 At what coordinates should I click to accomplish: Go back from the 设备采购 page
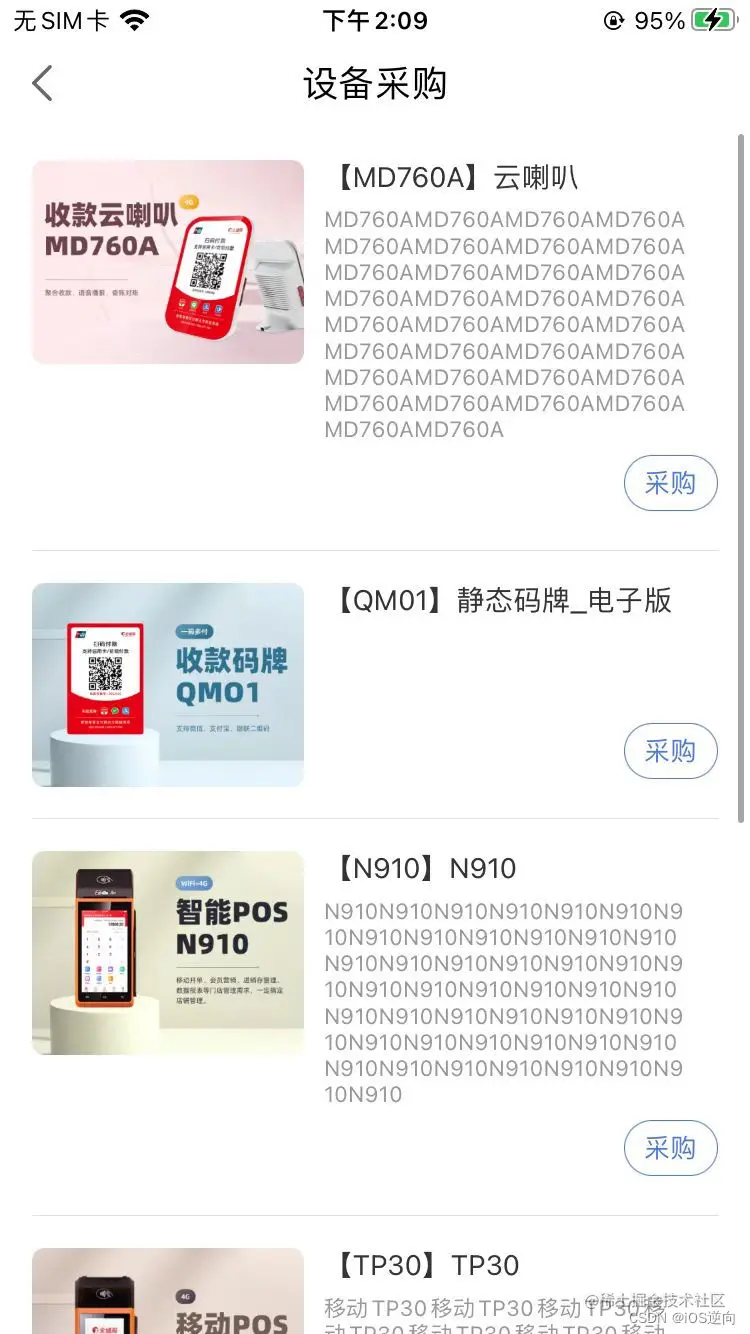tap(42, 84)
